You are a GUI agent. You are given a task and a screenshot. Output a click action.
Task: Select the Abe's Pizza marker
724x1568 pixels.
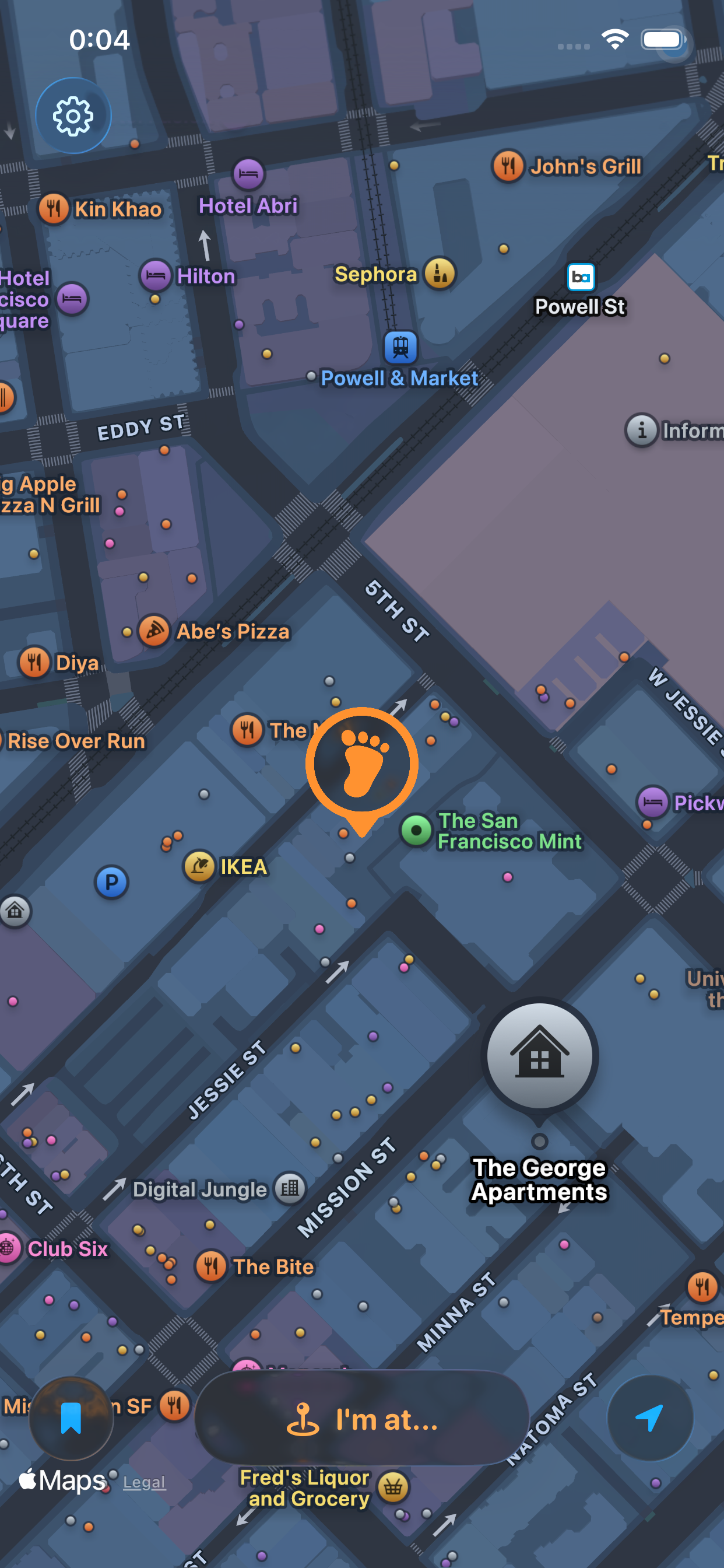(154, 631)
